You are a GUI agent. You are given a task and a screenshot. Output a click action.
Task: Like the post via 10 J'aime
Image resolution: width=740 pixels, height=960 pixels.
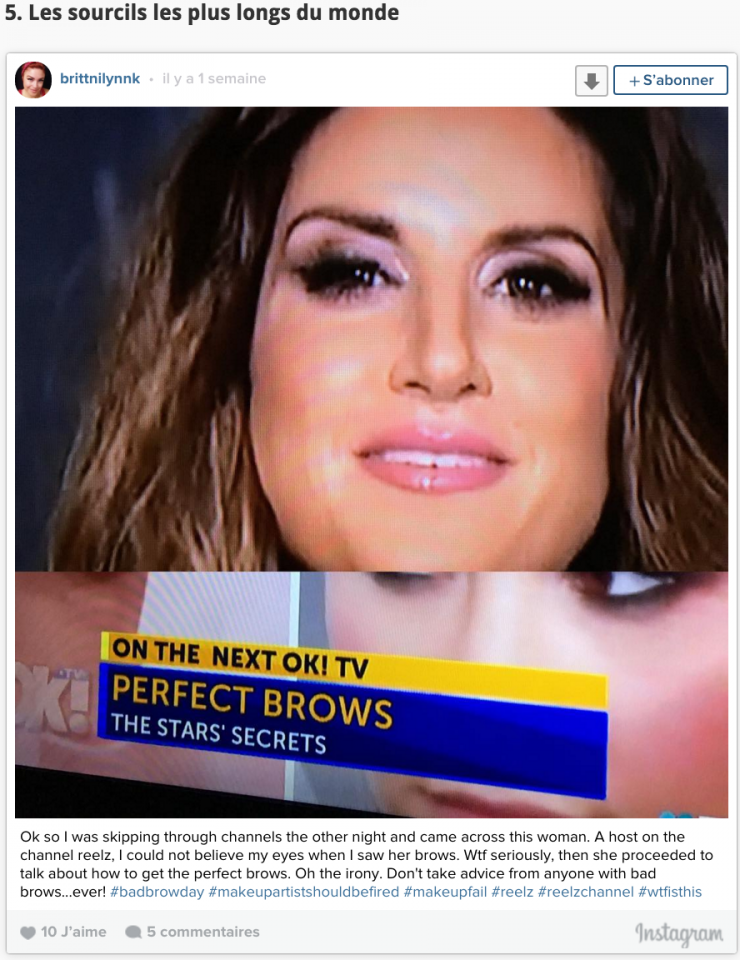(63, 932)
